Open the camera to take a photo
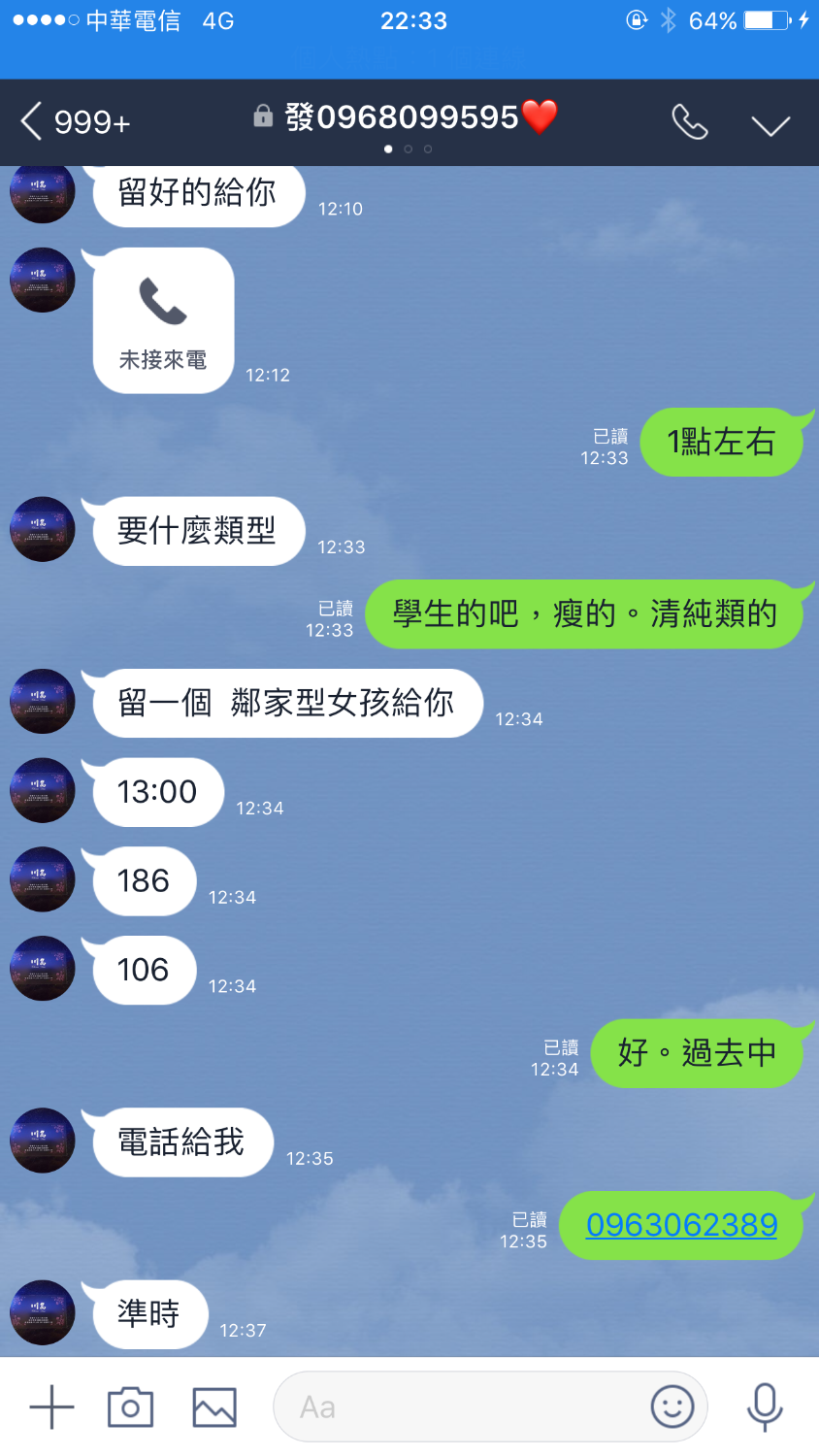The height and width of the screenshot is (1456, 819). click(130, 1406)
